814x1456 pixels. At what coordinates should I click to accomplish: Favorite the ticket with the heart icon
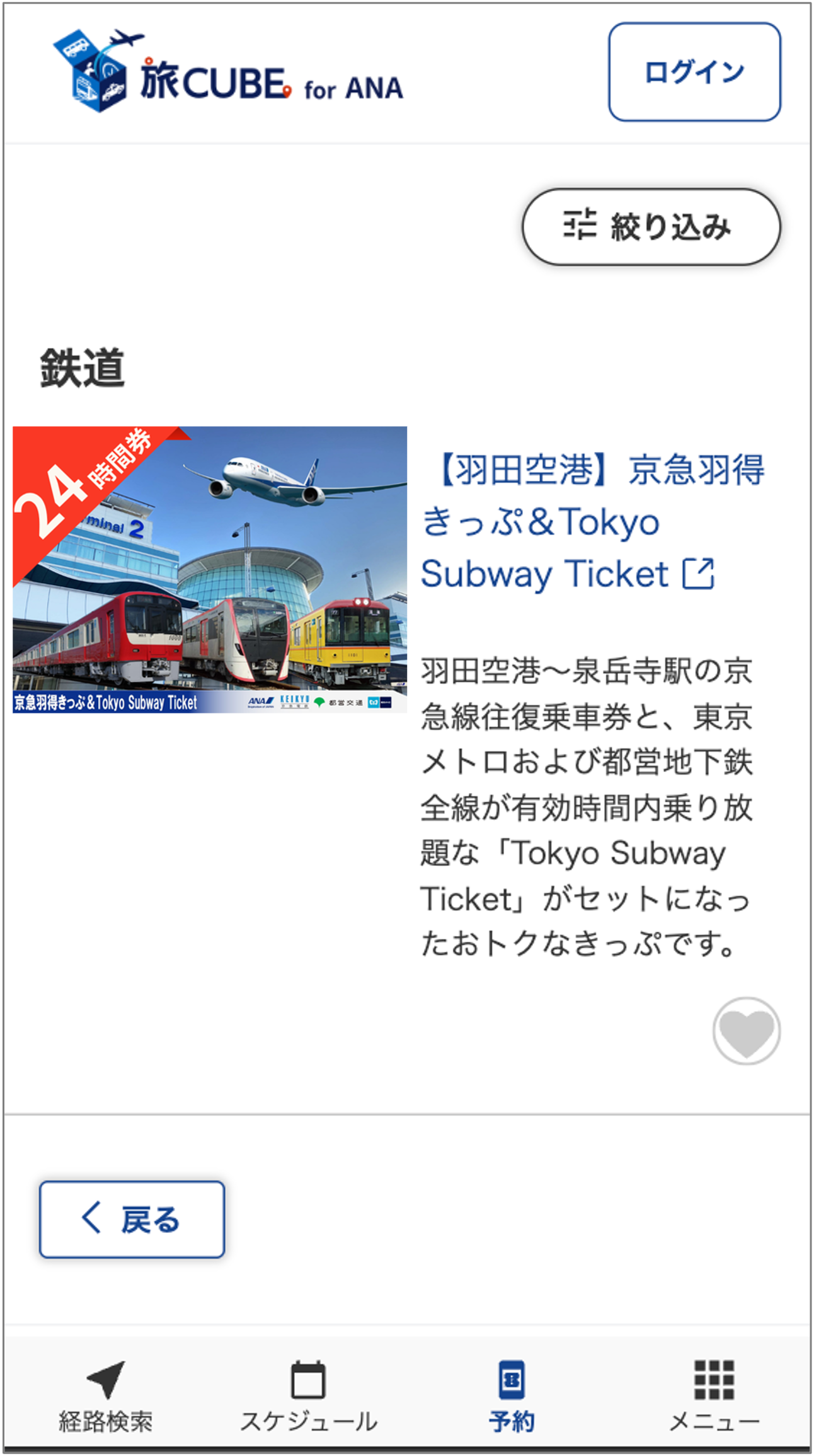click(x=746, y=1031)
